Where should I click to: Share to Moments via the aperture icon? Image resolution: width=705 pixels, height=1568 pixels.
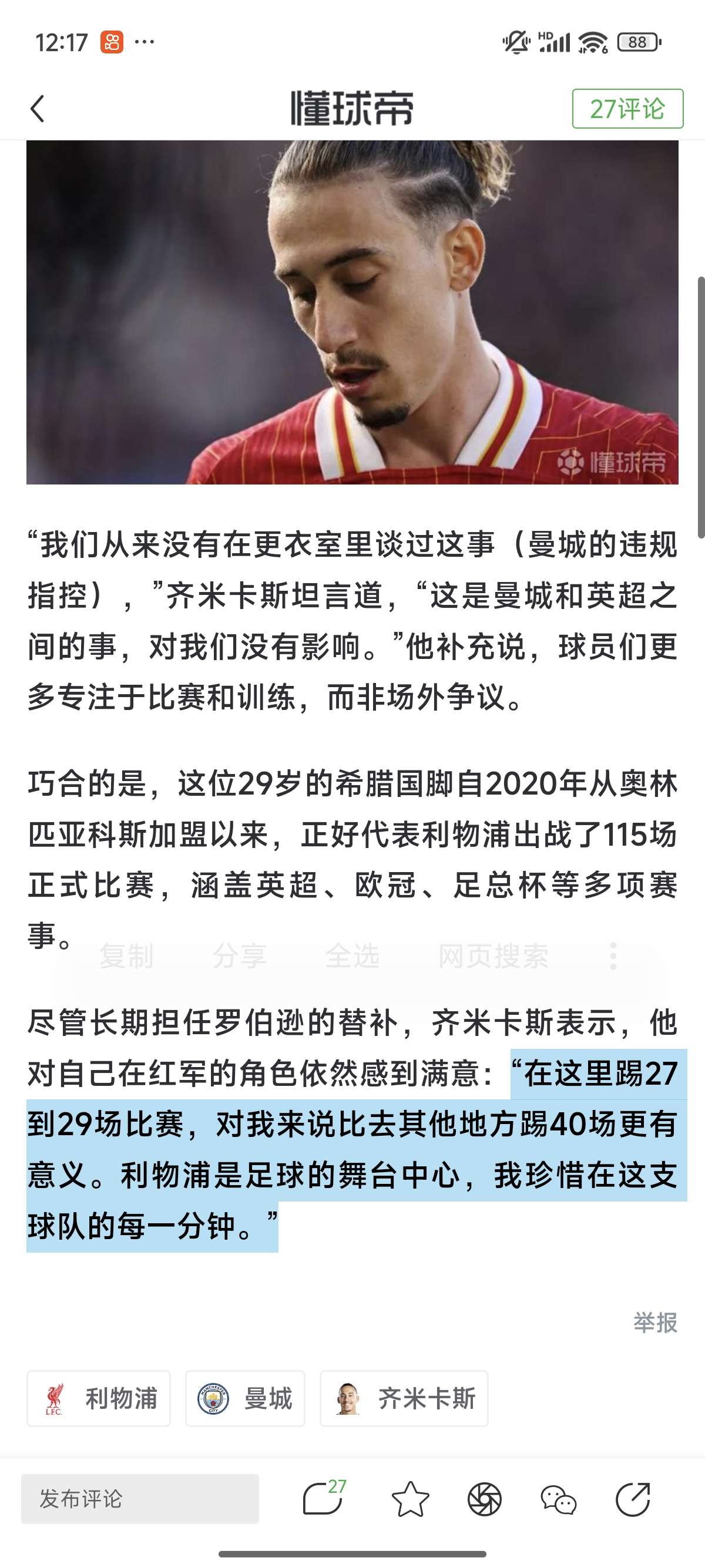485,1499
